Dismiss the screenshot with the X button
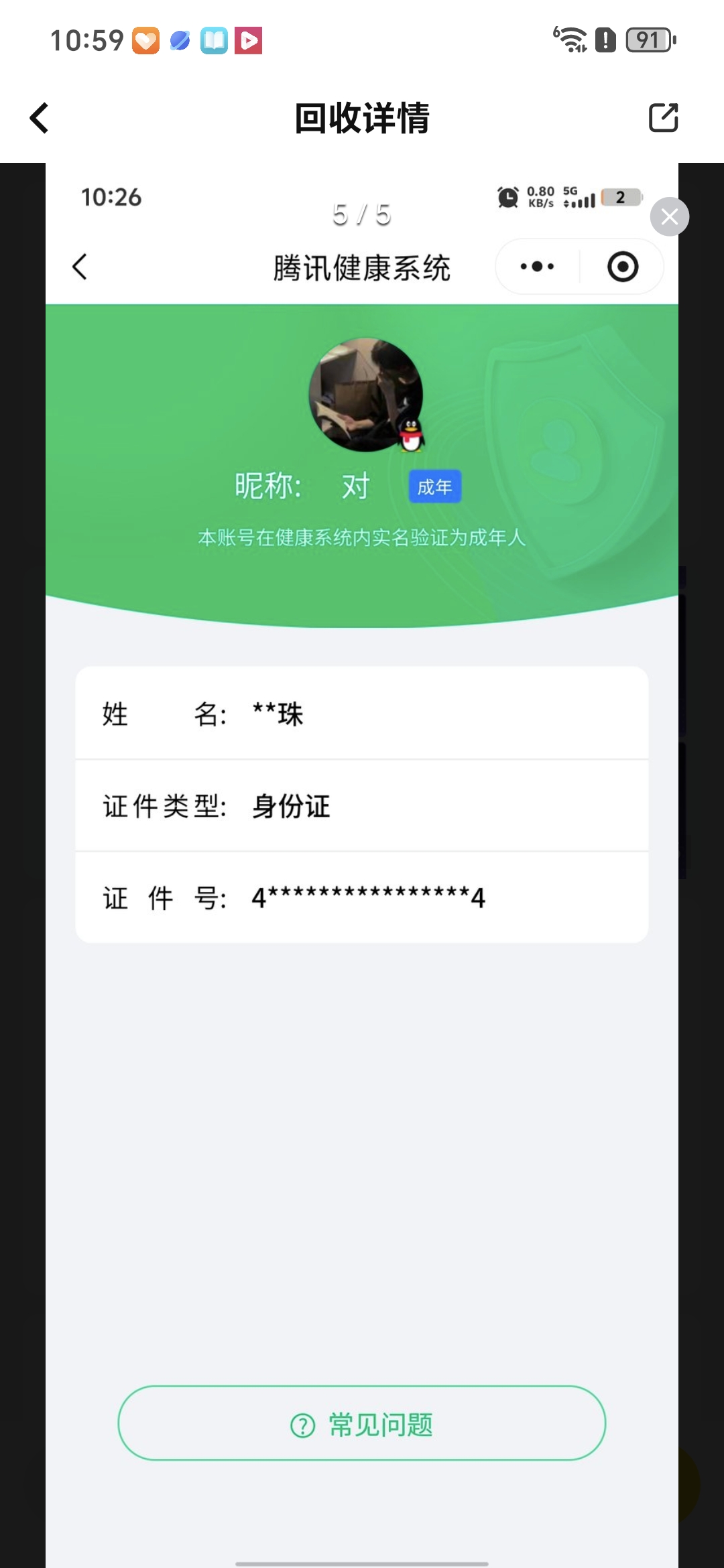The image size is (724, 1568). click(x=668, y=216)
